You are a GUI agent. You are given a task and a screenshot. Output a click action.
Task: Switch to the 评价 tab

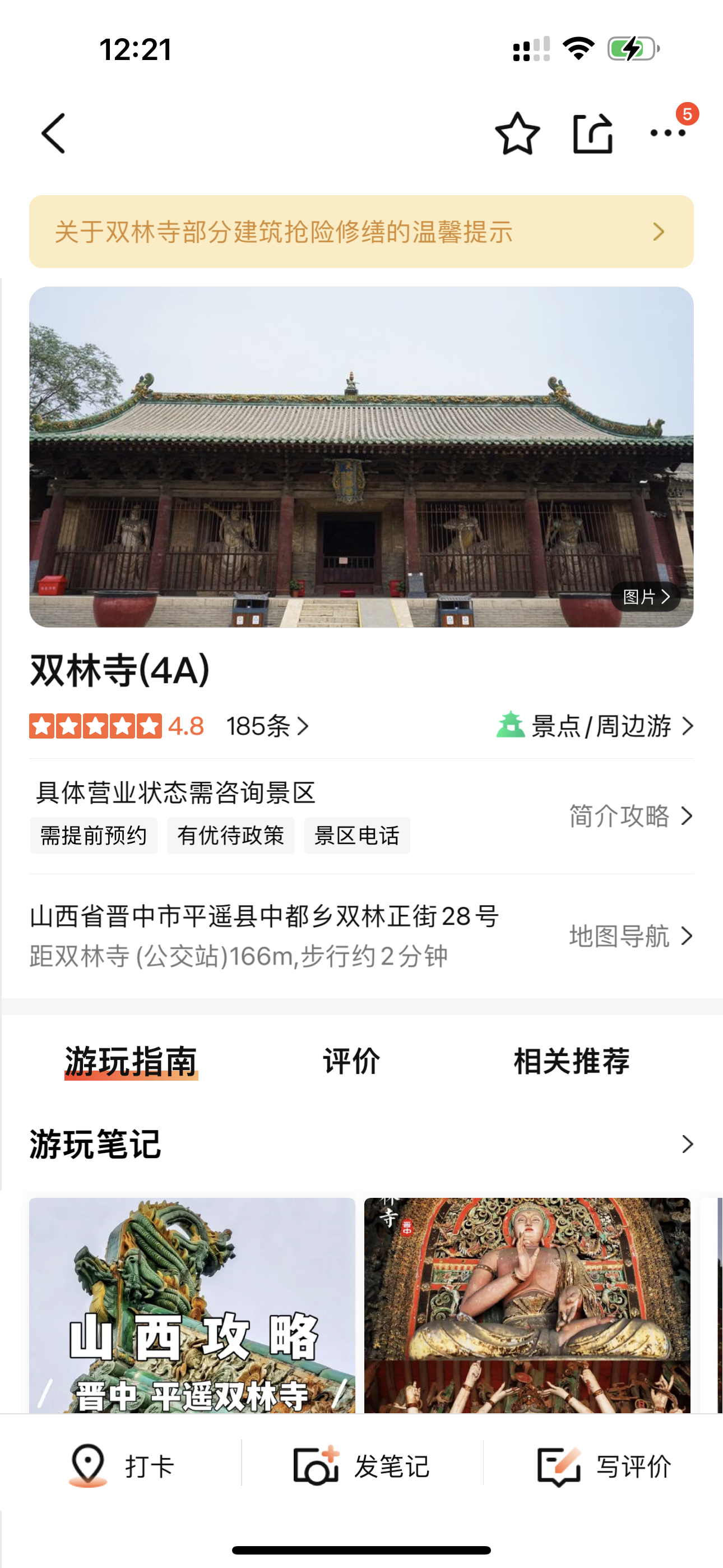[351, 1062]
